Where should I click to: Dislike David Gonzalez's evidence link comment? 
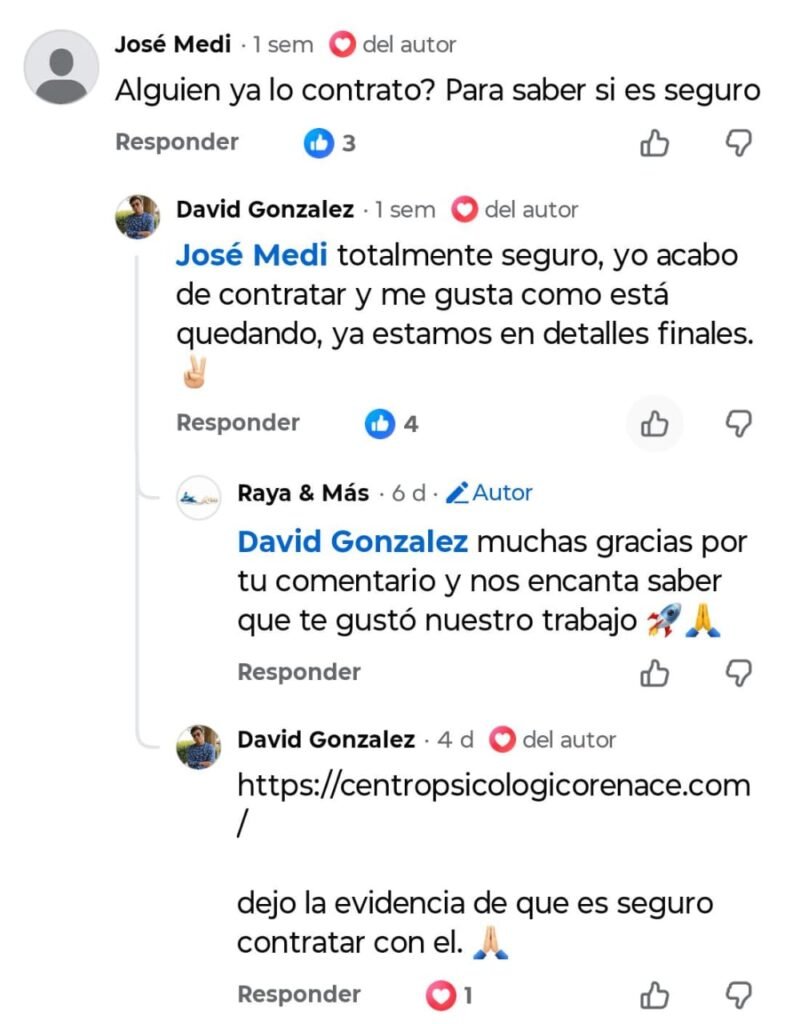[738, 995]
